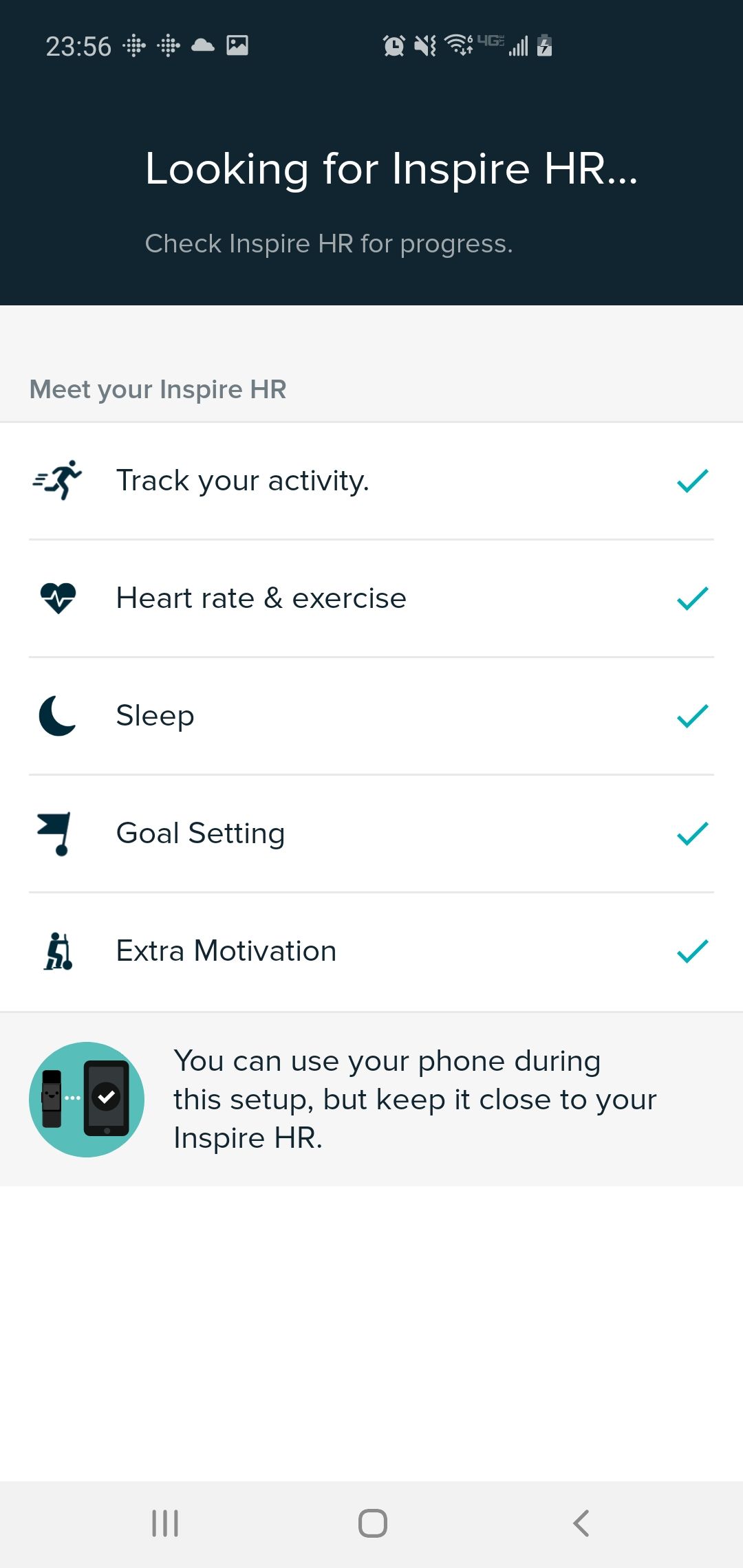Go back using the navigation bar
Image resolution: width=743 pixels, height=1568 pixels.
tap(581, 1523)
